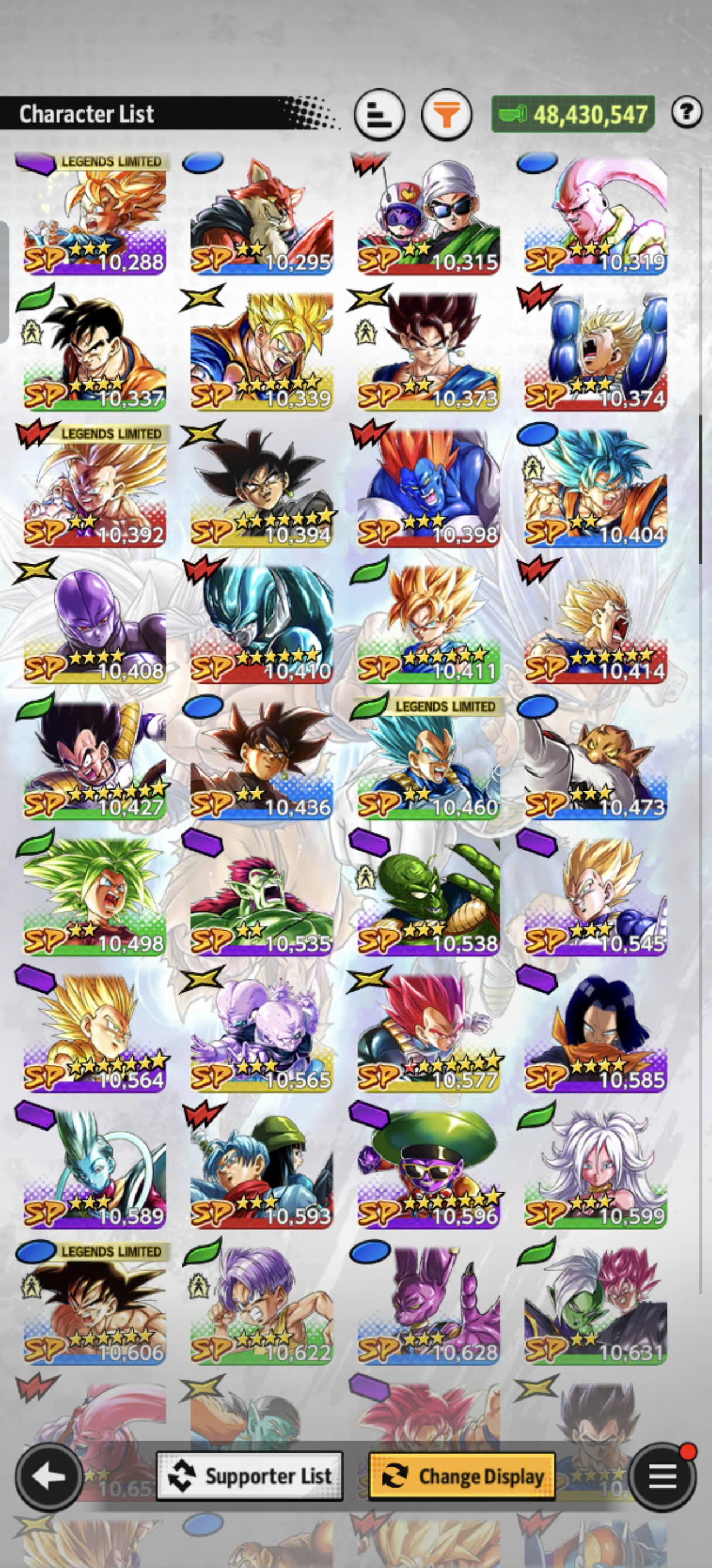Viewport: 712px width, 1568px height.
Task: Go back with the arrow button
Action: (49, 1476)
